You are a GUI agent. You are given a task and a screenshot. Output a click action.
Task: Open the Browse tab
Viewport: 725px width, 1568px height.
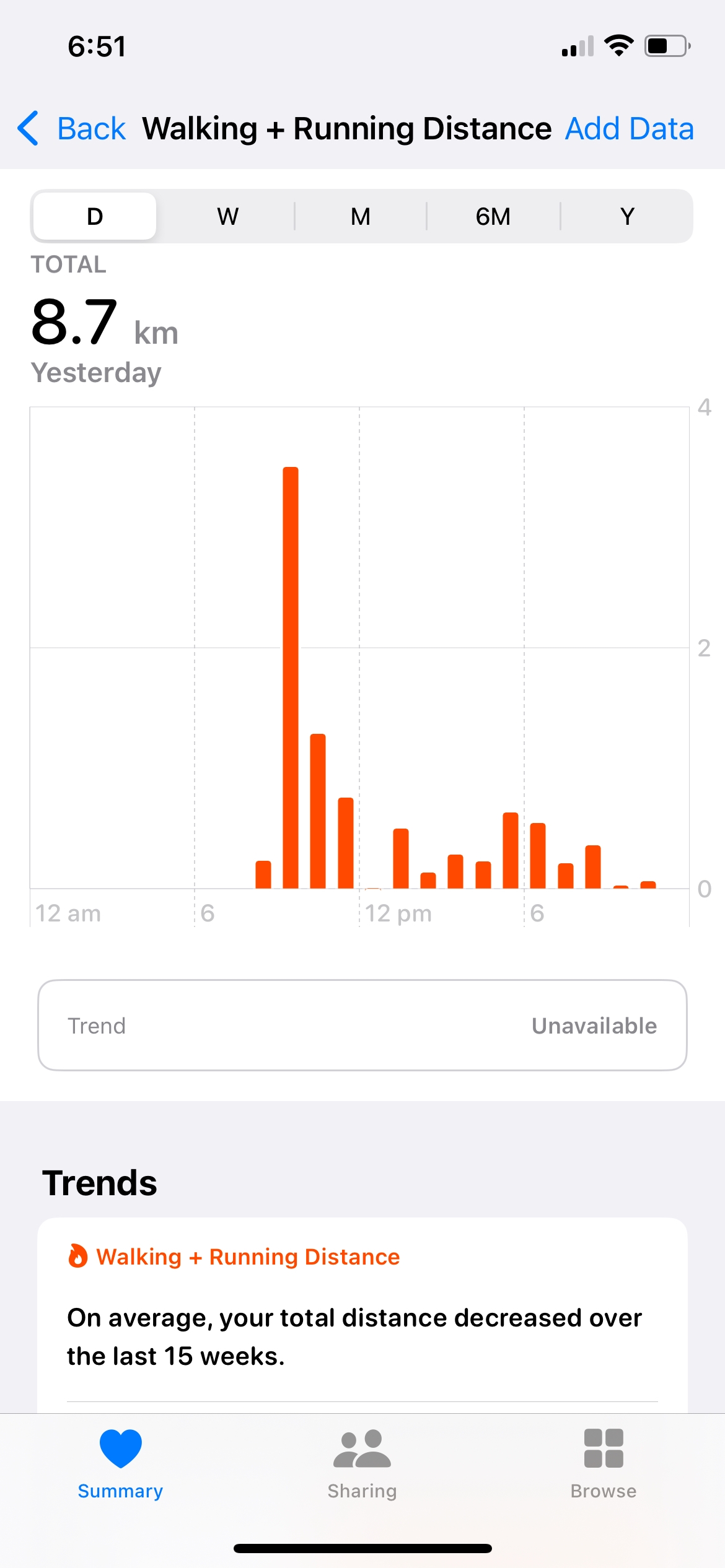[x=604, y=1464]
